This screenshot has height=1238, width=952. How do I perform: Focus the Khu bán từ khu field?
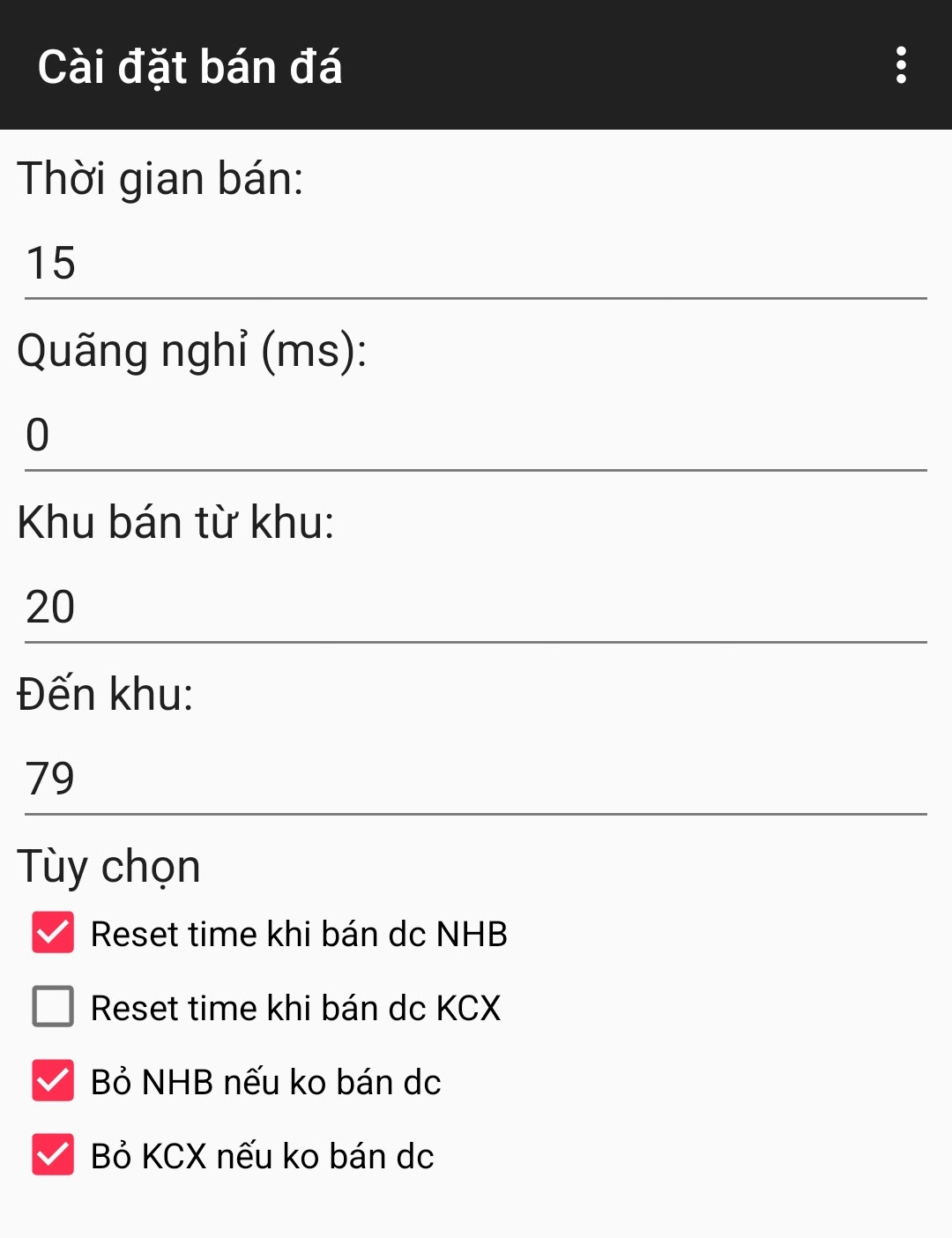(476, 608)
